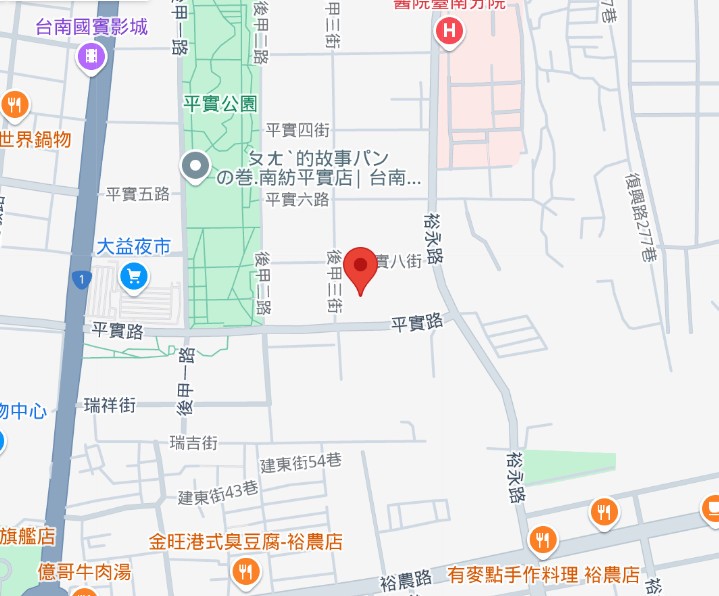
Task: Open the 台南國賓影城 cinema marker
Action: coord(92,57)
